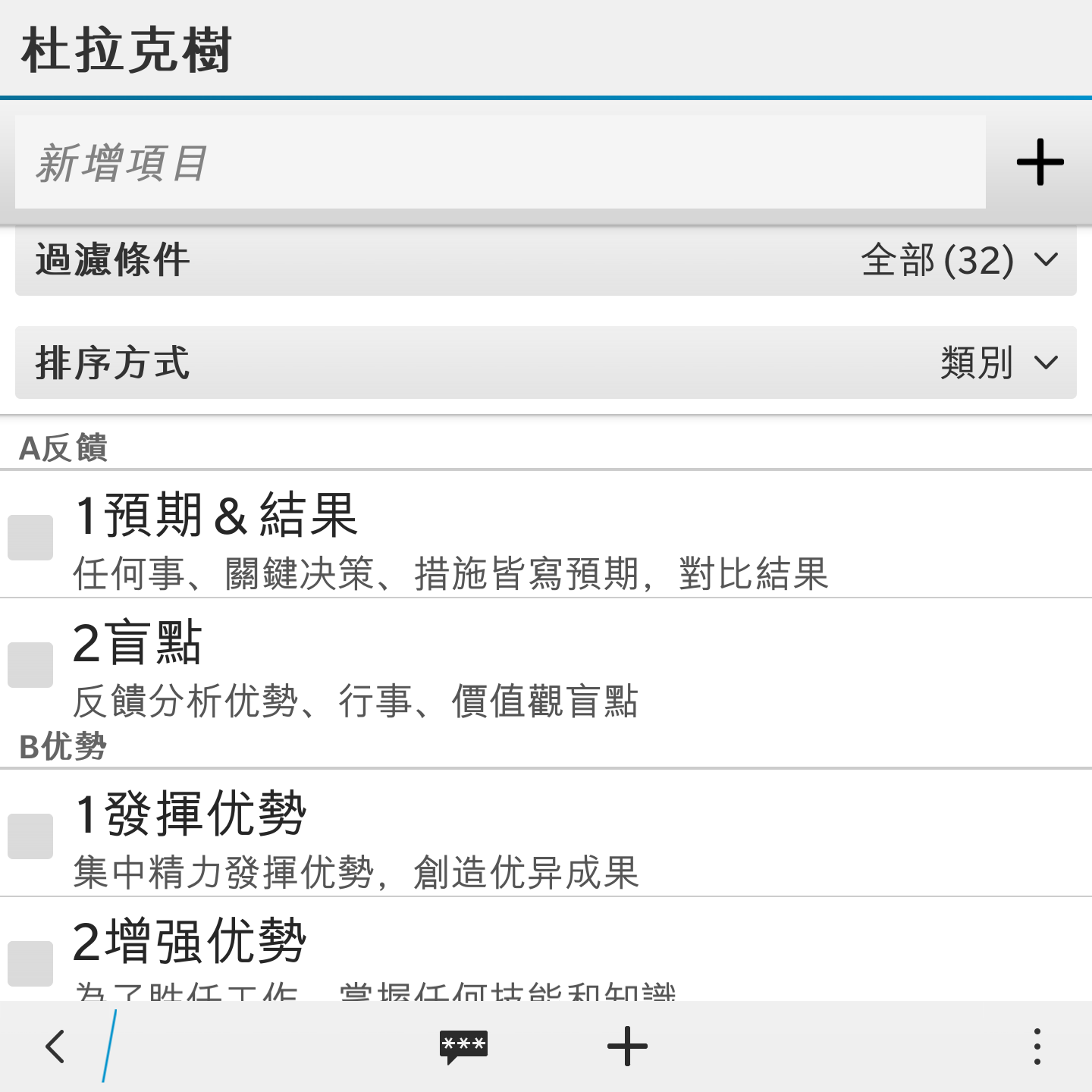Tap the speech bubble icon in bottom bar

tap(463, 1046)
